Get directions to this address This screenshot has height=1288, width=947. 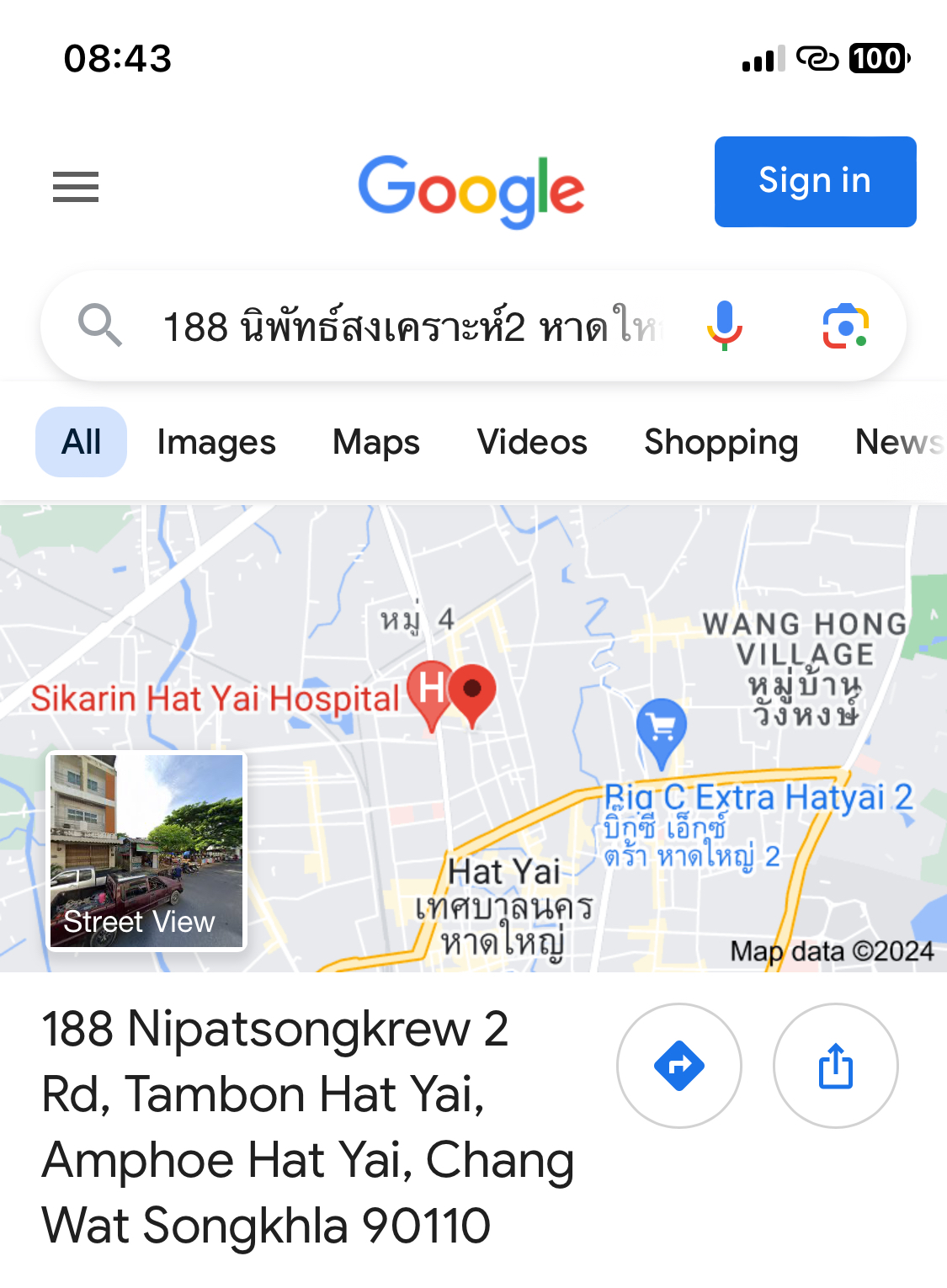[x=679, y=1066]
